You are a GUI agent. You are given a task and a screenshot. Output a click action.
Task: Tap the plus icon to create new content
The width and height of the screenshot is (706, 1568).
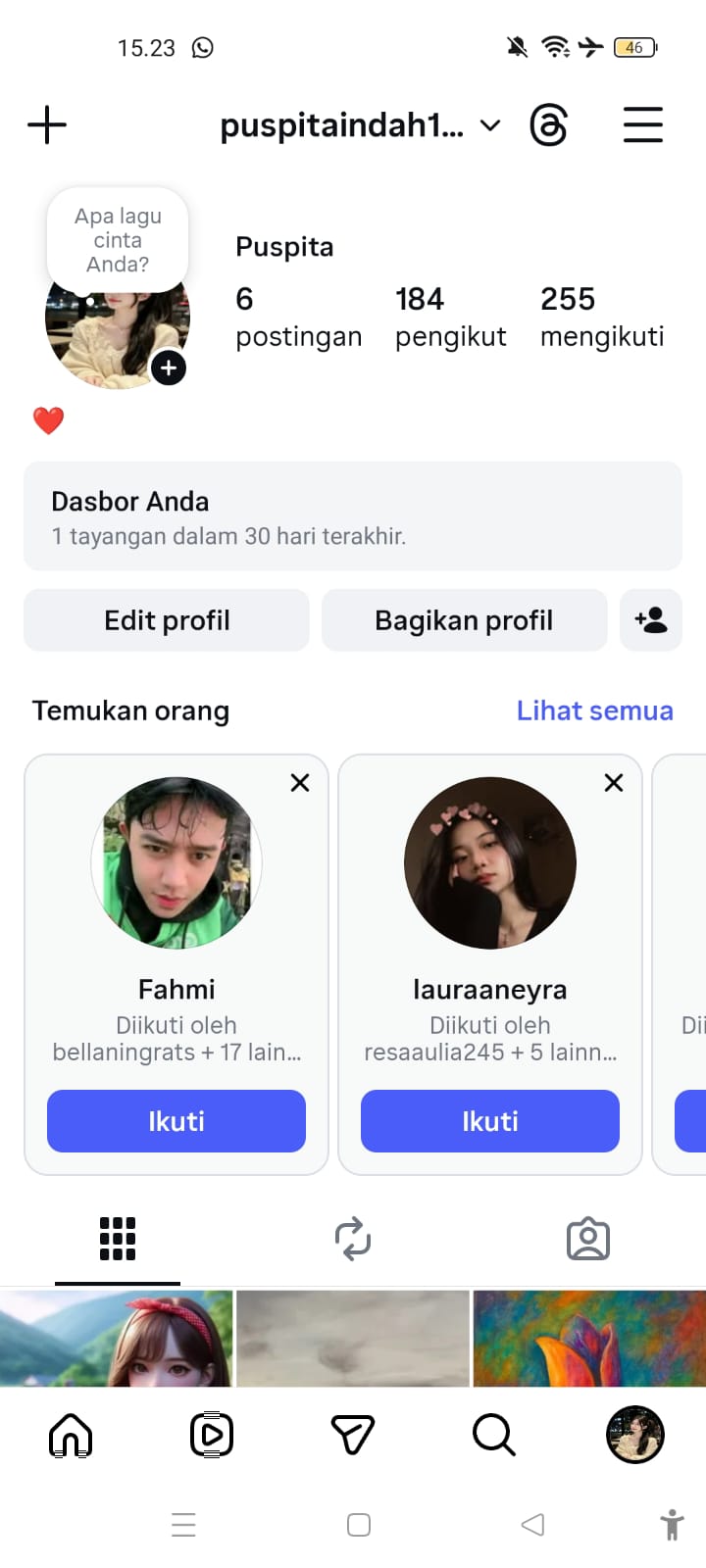[47, 125]
